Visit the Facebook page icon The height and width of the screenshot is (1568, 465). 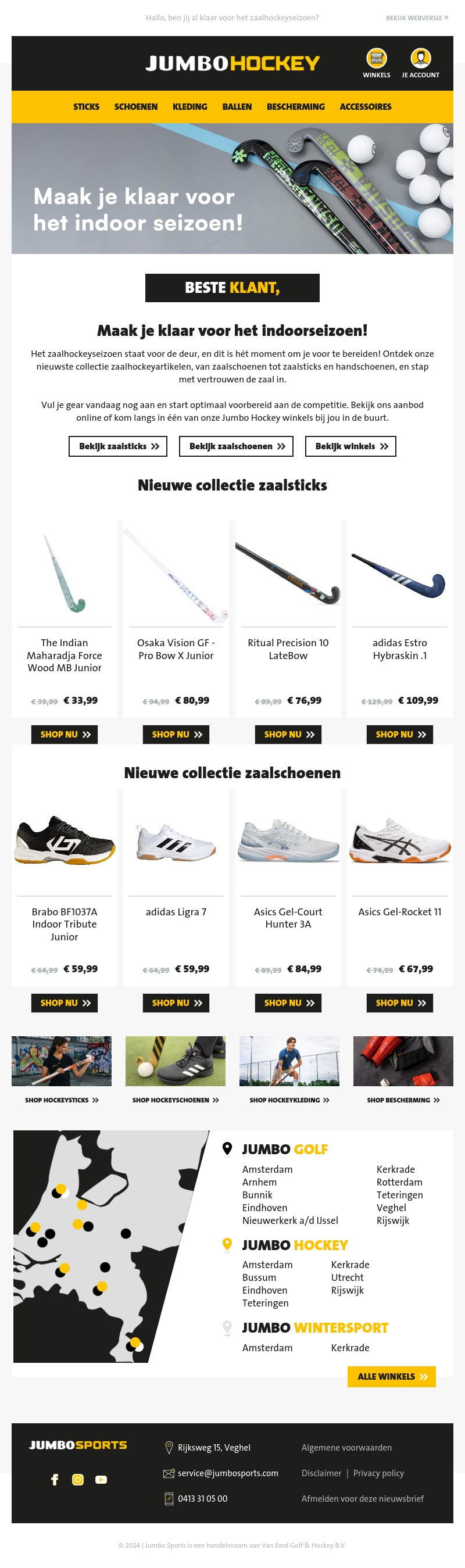click(x=55, y=1480)
